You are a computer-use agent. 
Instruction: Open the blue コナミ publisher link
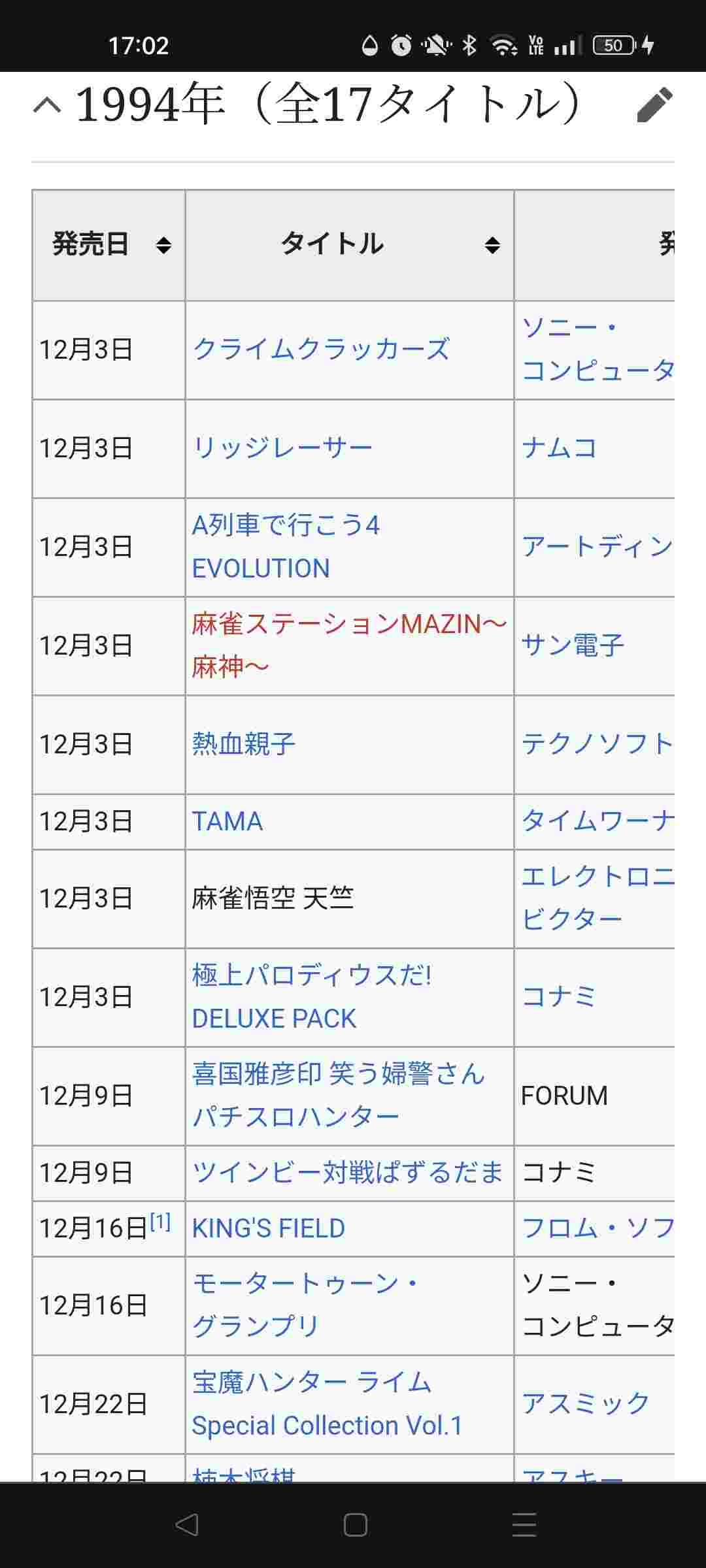559,997
